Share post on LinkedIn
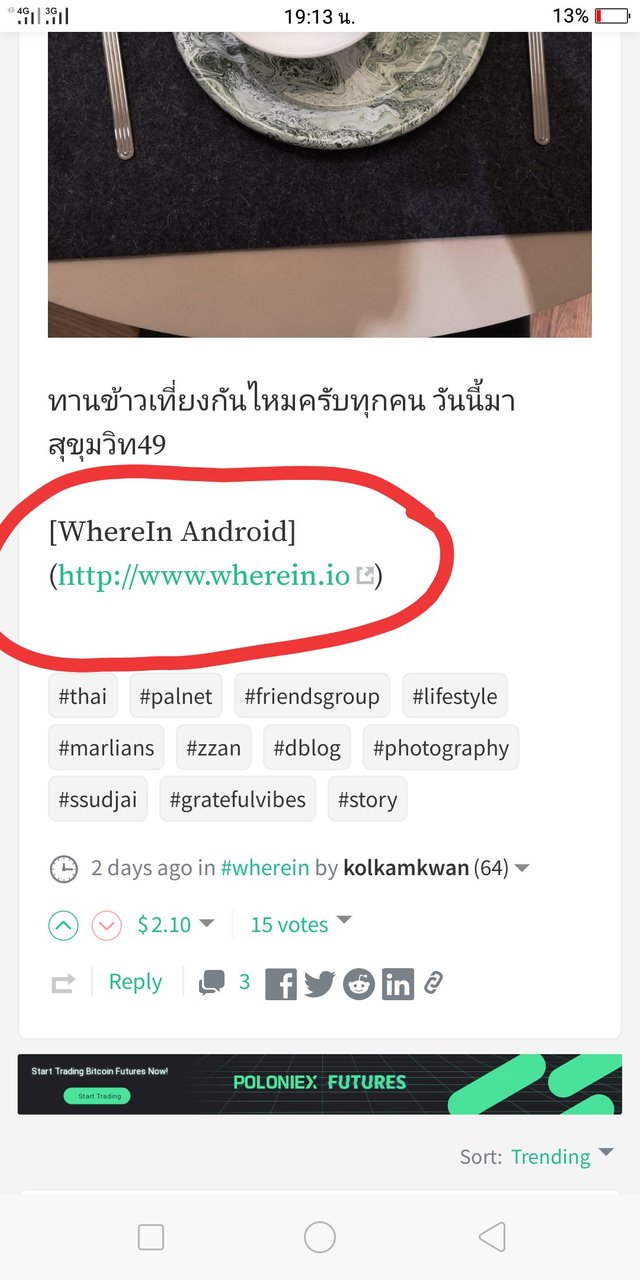 pos(397,984)
